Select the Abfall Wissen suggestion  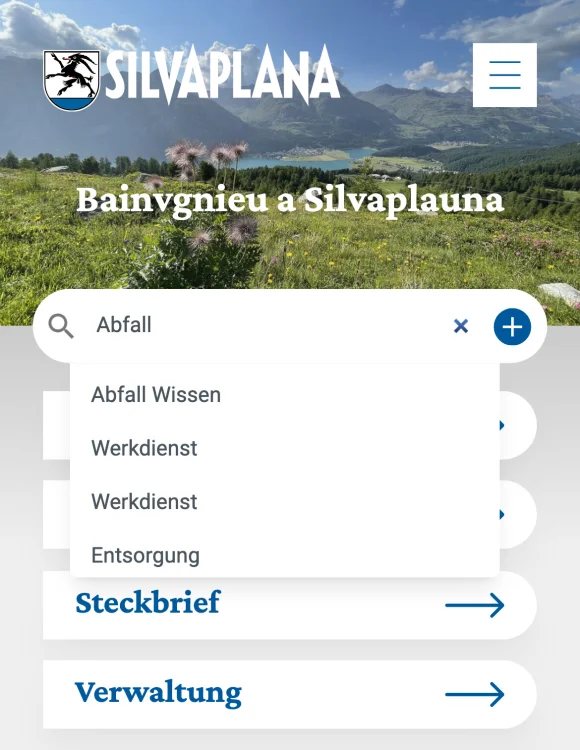click(x=285, y=395)
